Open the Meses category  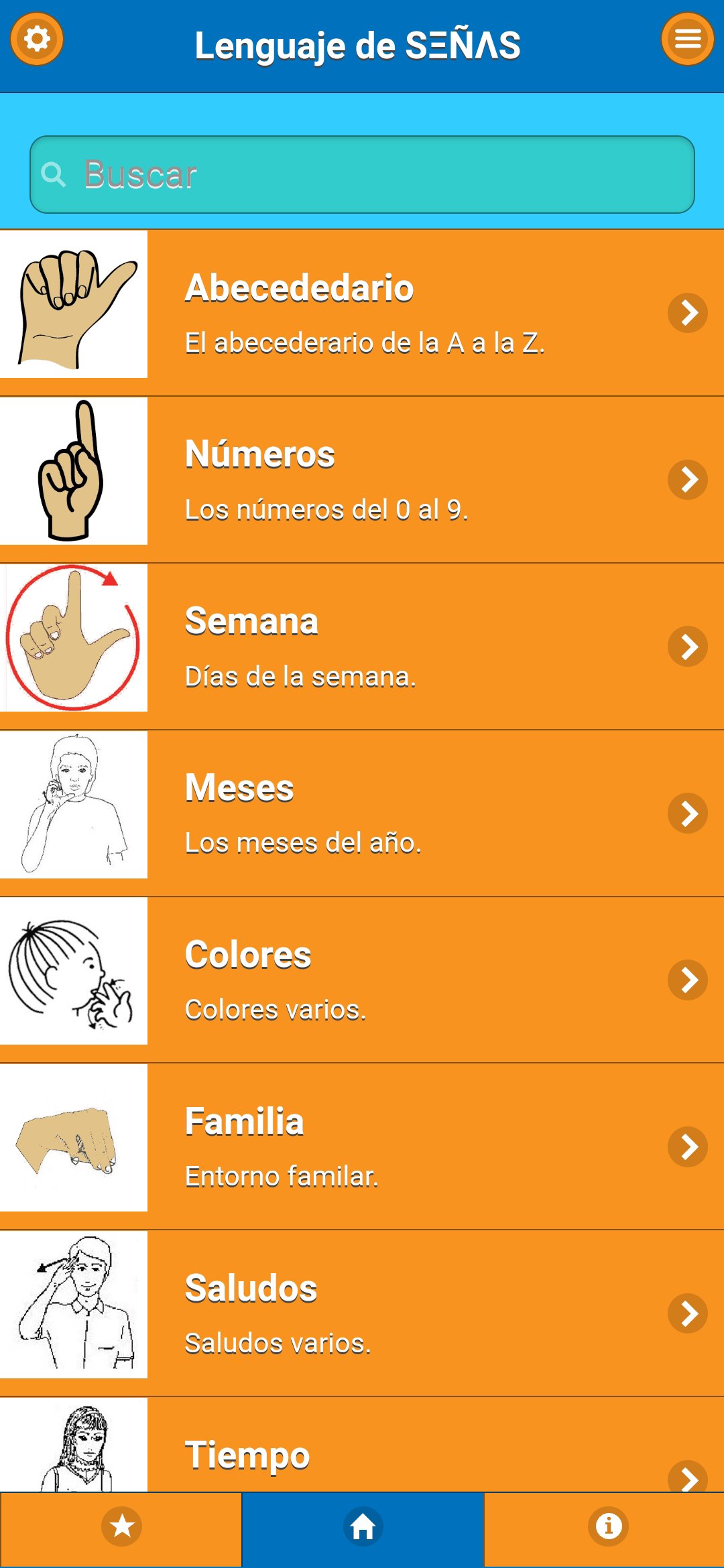coord(362,813)
